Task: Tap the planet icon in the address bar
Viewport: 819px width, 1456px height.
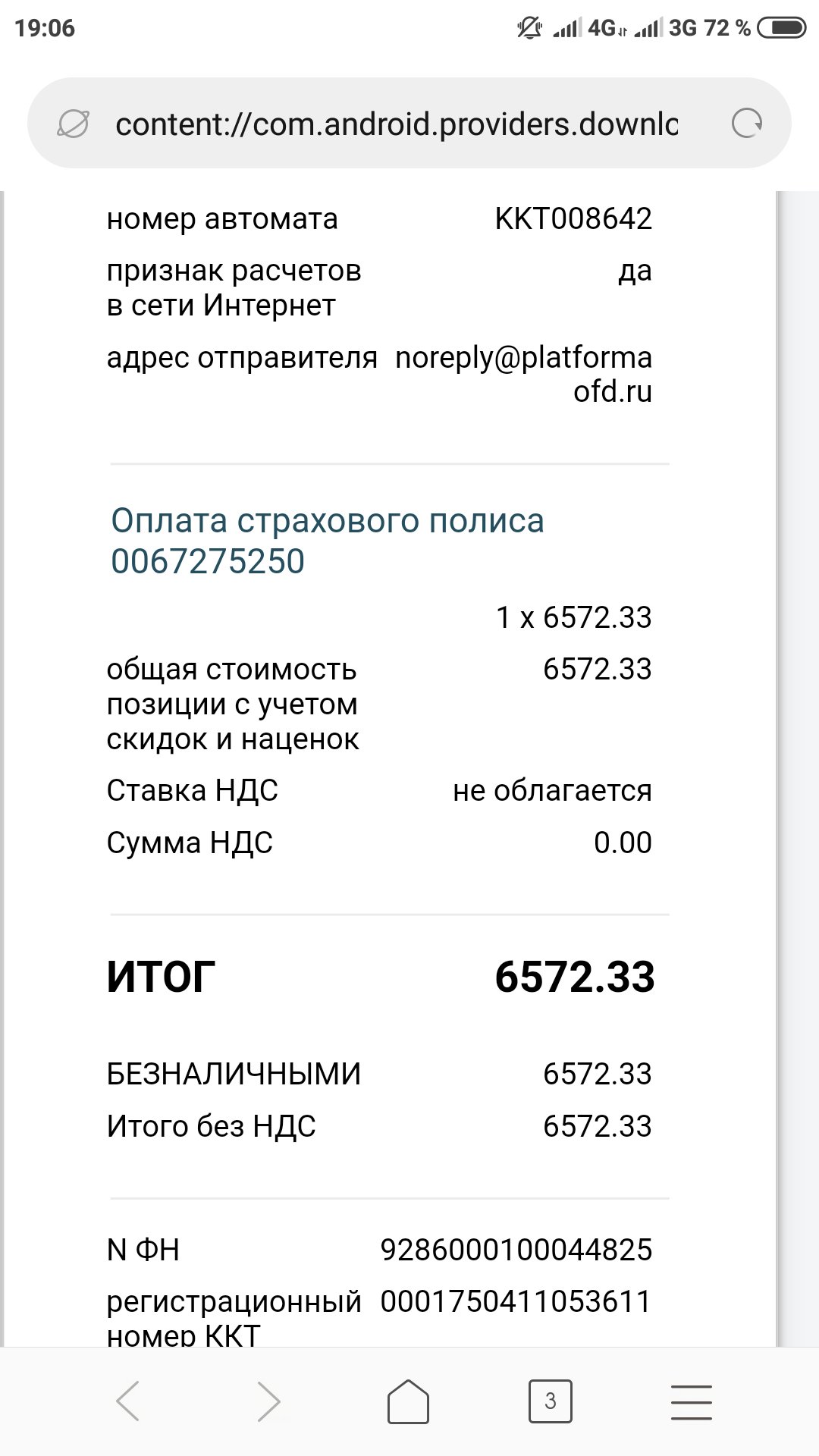Action: (x=74, y=124)
